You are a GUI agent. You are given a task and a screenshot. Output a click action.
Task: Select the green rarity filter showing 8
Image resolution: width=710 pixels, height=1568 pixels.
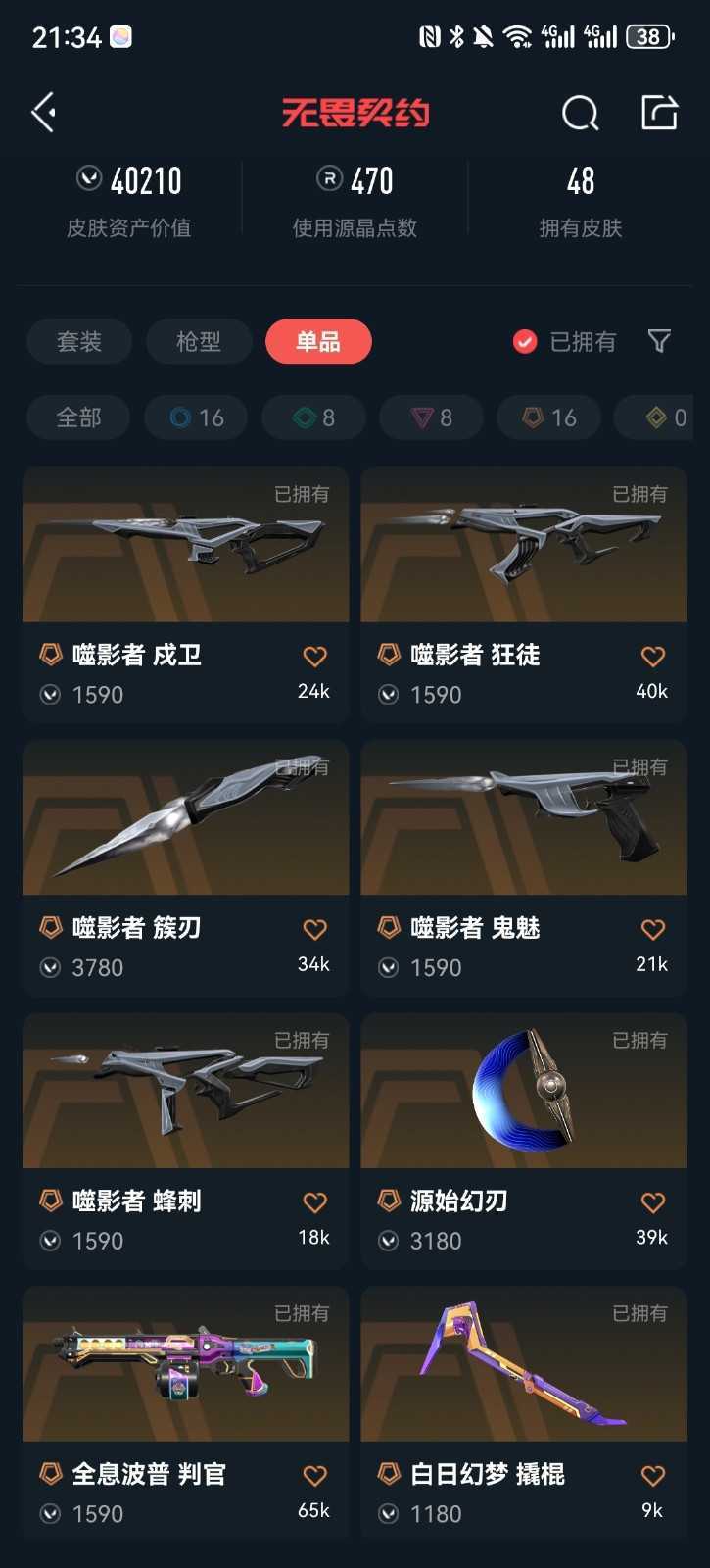pos(313,417)
